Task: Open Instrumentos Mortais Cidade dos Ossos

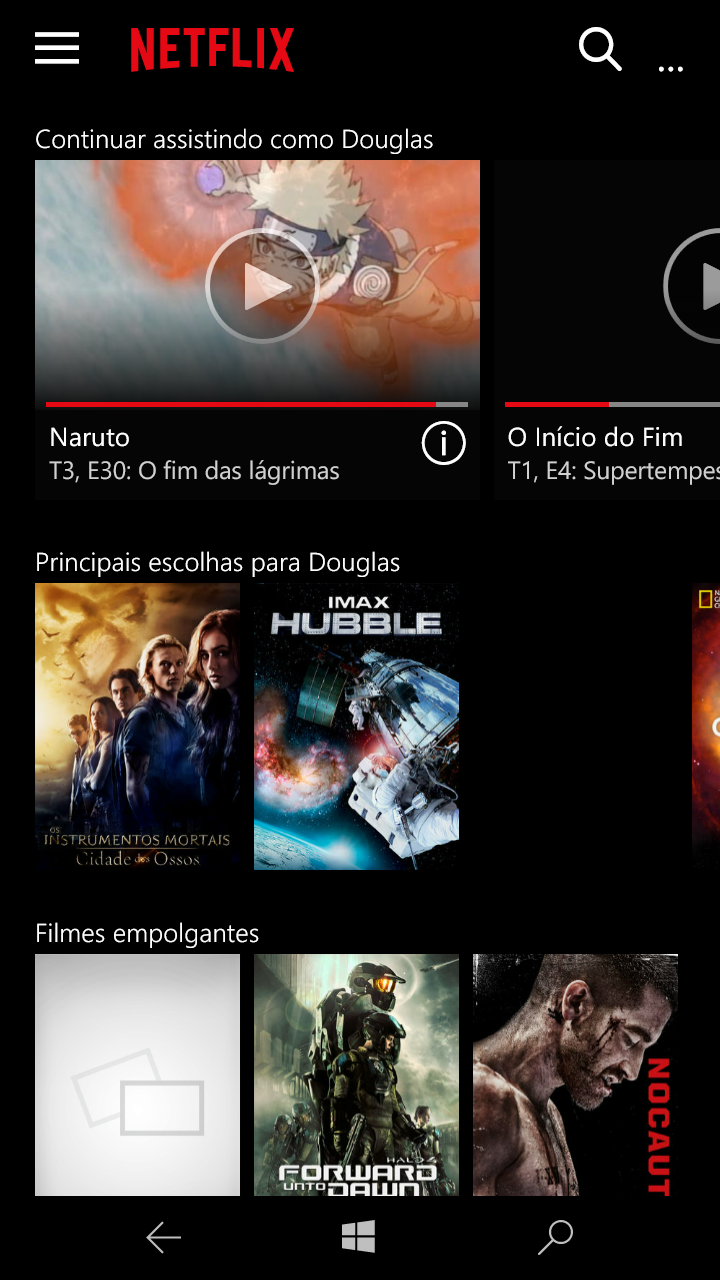Action: (137, 726)
